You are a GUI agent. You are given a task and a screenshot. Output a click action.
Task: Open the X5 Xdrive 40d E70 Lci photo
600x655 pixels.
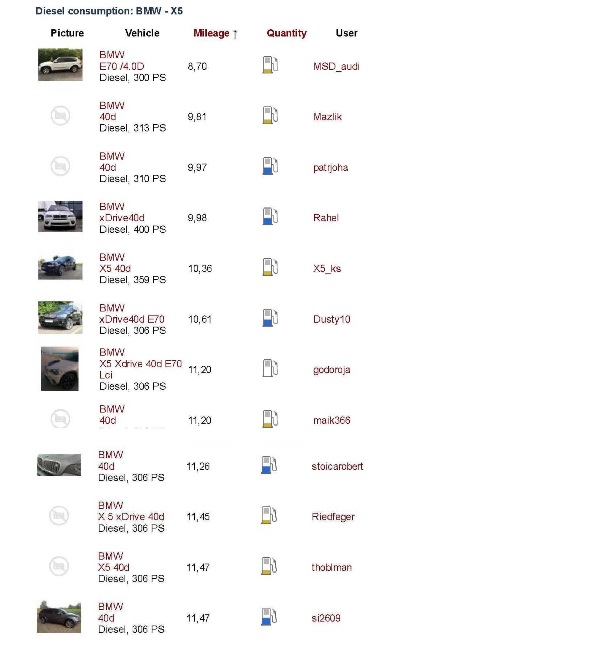pos(59,369)
